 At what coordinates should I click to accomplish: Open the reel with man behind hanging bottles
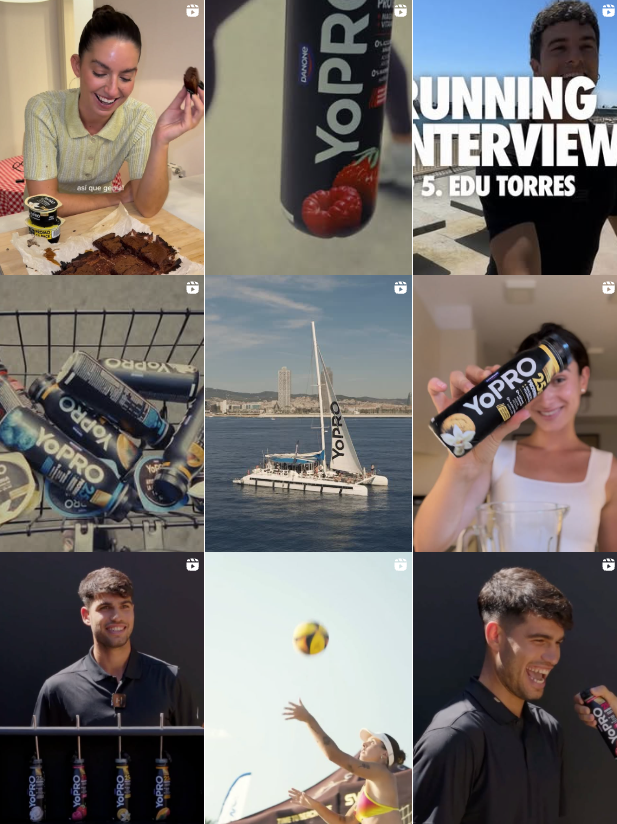(101, 688)
